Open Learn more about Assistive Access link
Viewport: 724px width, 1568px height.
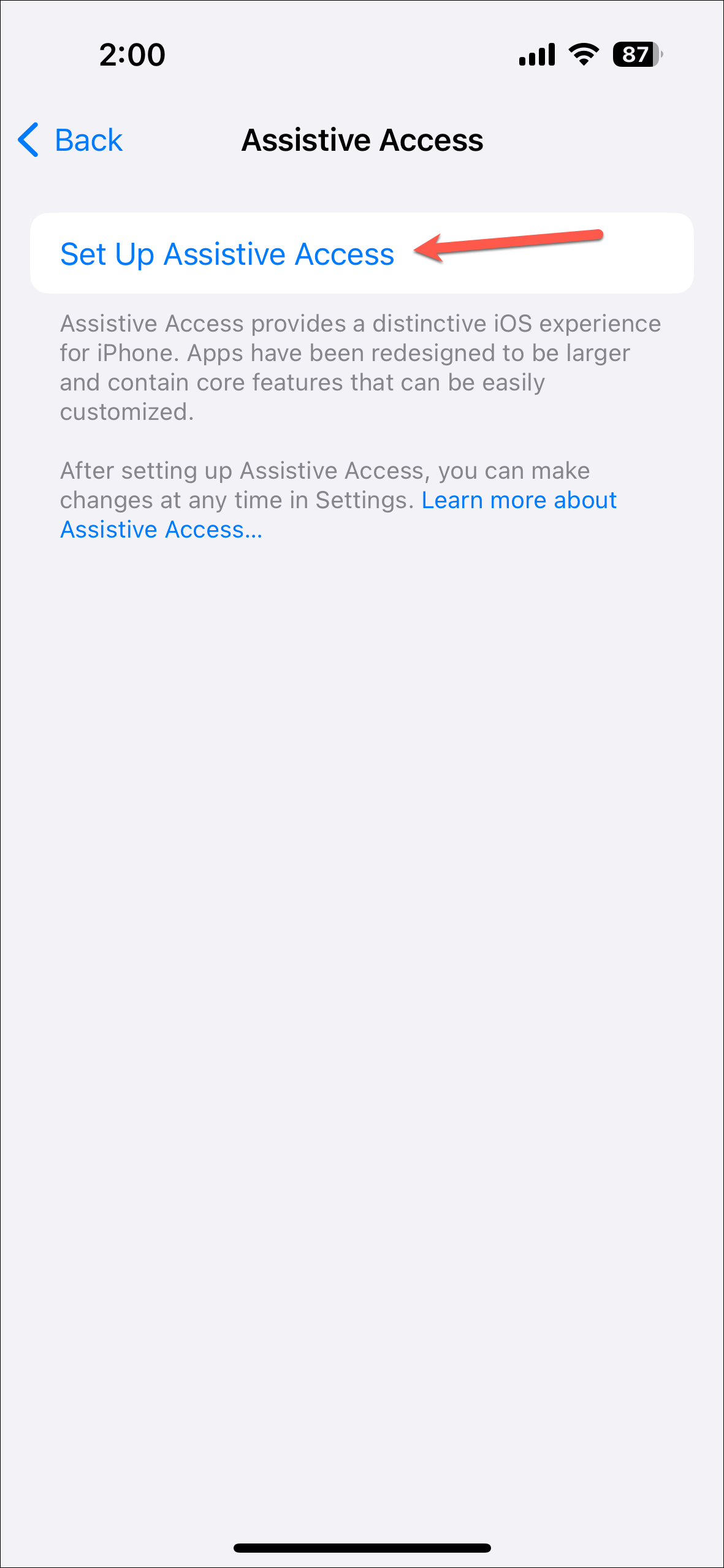[x=518, y=501]
